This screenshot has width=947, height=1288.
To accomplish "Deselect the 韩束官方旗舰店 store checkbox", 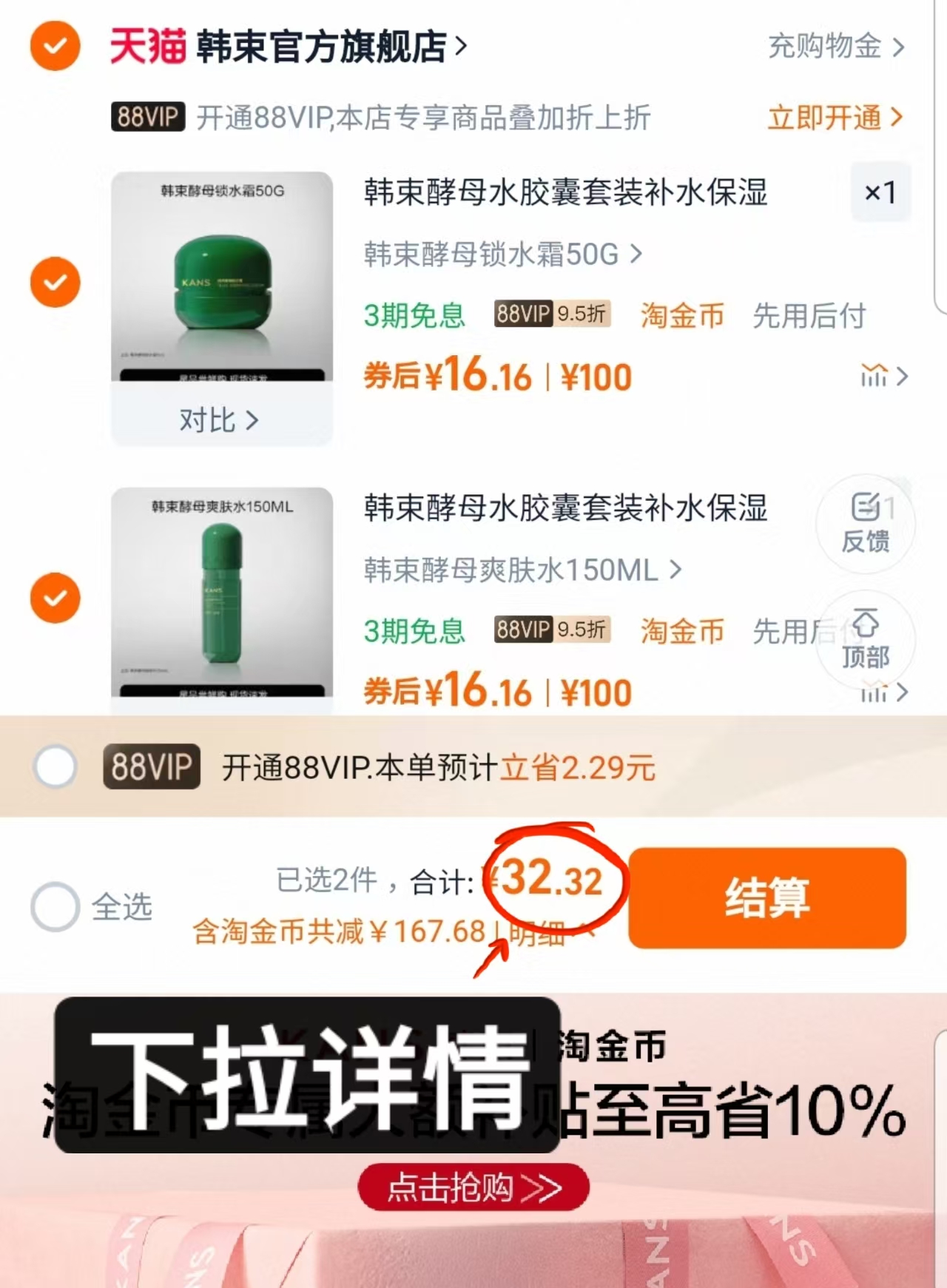I will point(55,44).
